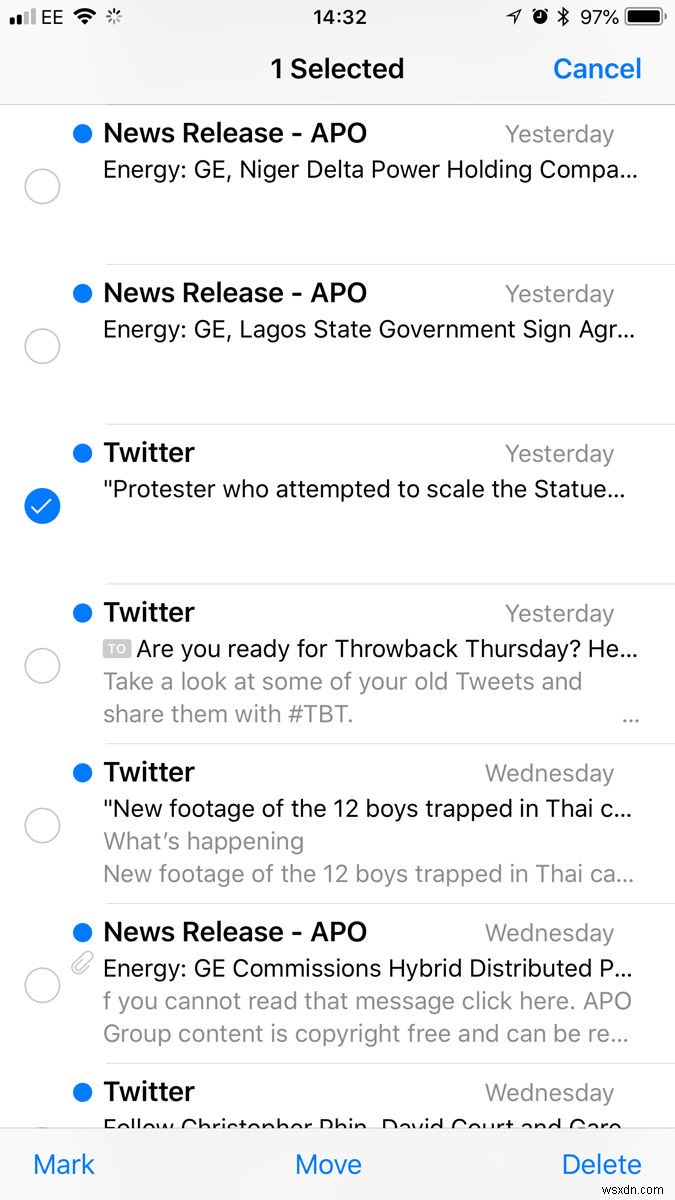Select the Niger Delta Power Holding email
Viewport: 675px width, 1200px height.
(x=42, y=187)
